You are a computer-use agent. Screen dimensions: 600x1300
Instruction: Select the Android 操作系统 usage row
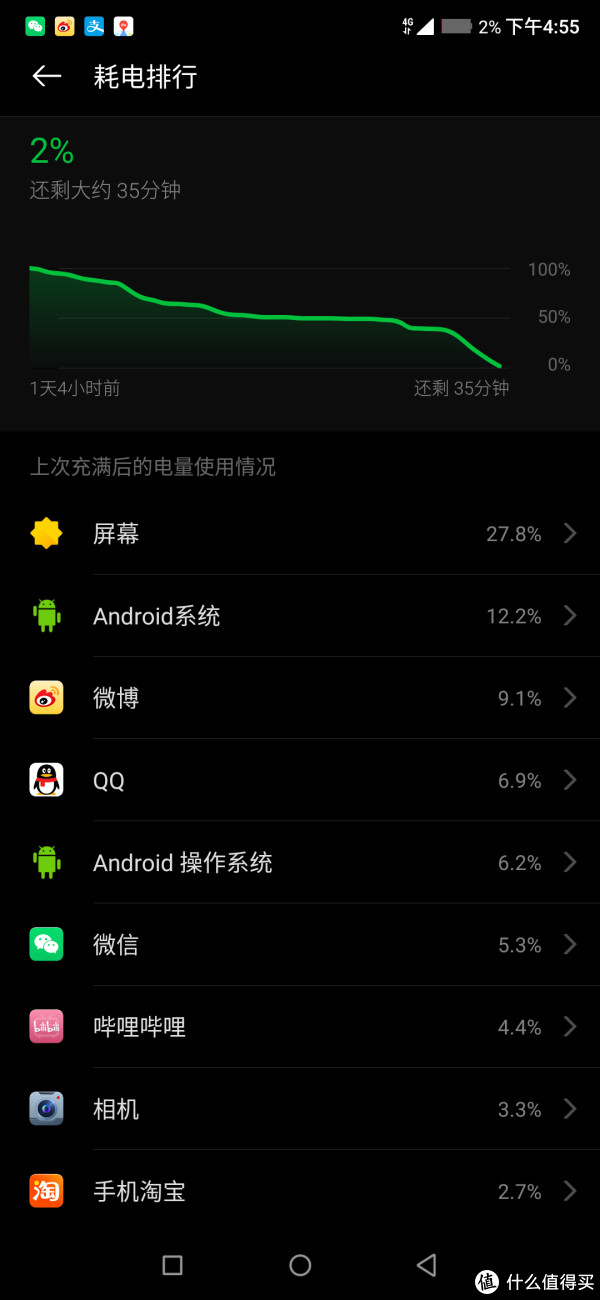[300, 862]
